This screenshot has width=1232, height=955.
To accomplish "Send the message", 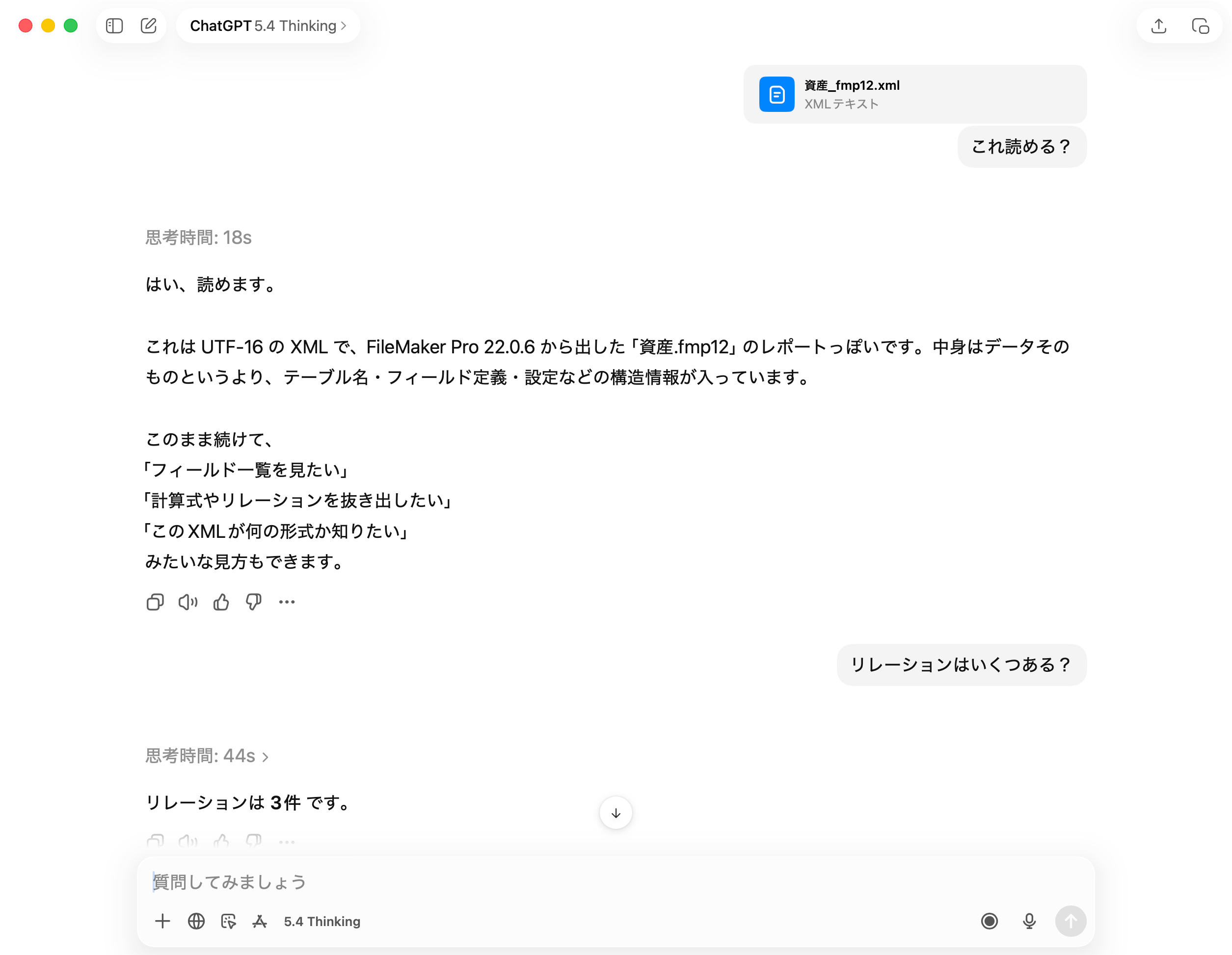I will (x=1071, y=921).
